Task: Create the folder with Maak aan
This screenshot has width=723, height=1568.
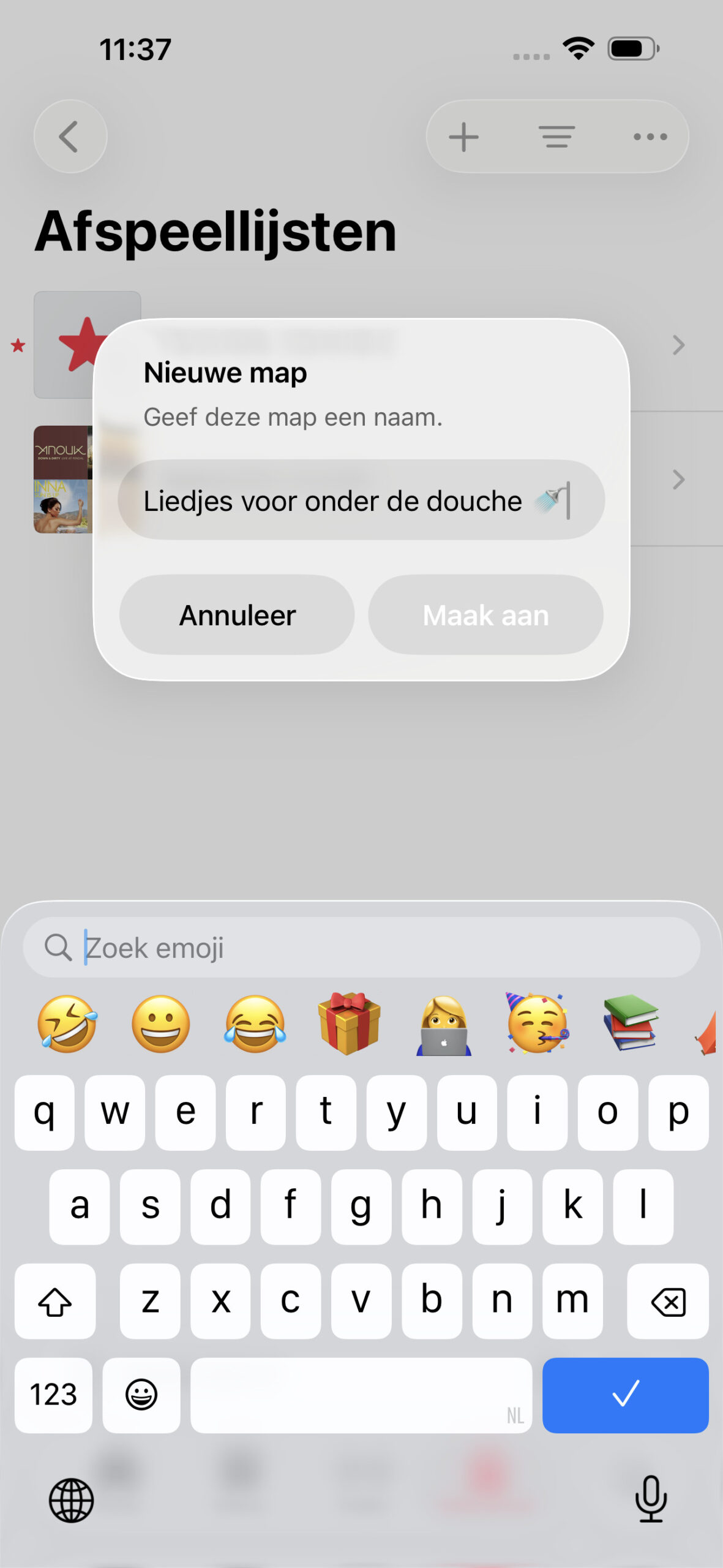Action: tap(486, 614)
